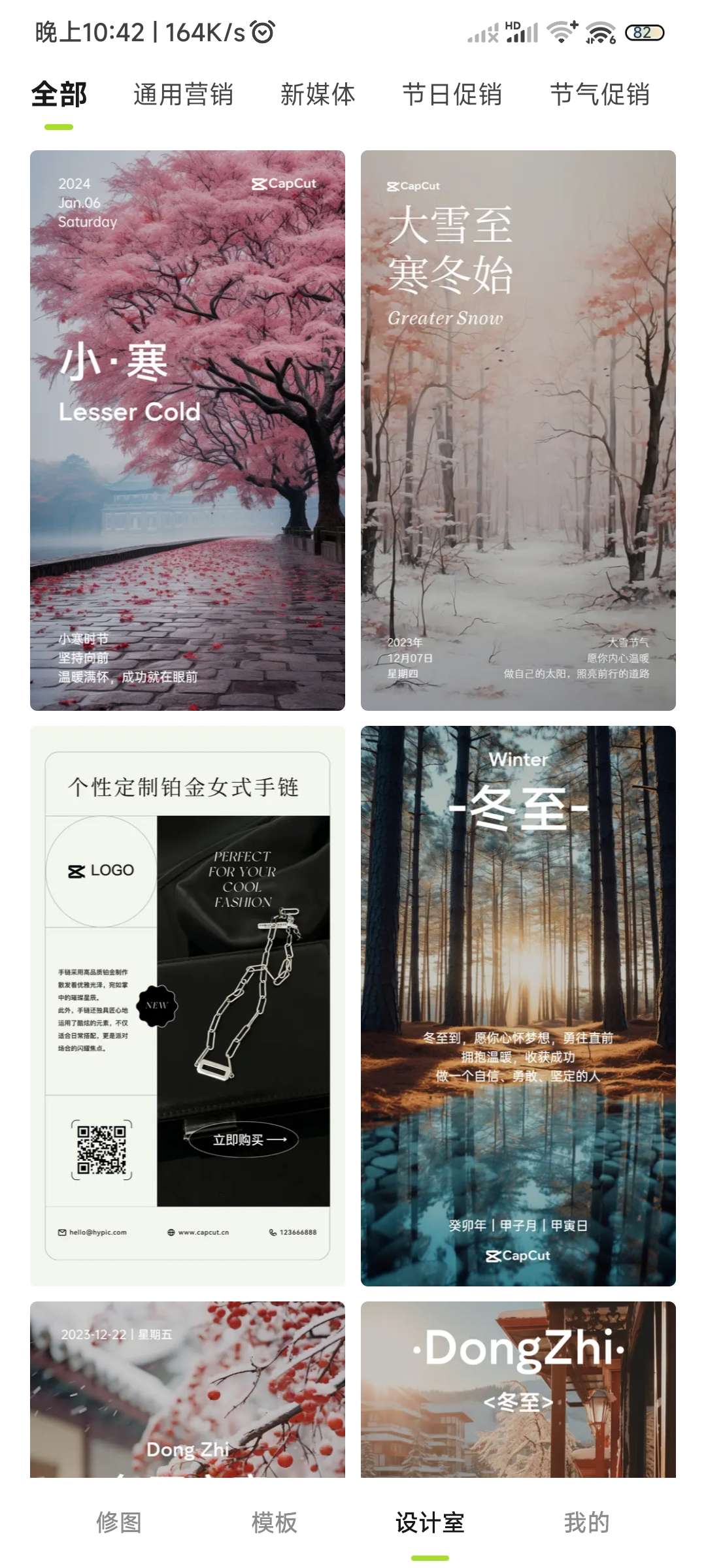The image size is (706, 1568).
Task: Open the DongZhi <冬至> building template
Action: [x=518, y=1390]
